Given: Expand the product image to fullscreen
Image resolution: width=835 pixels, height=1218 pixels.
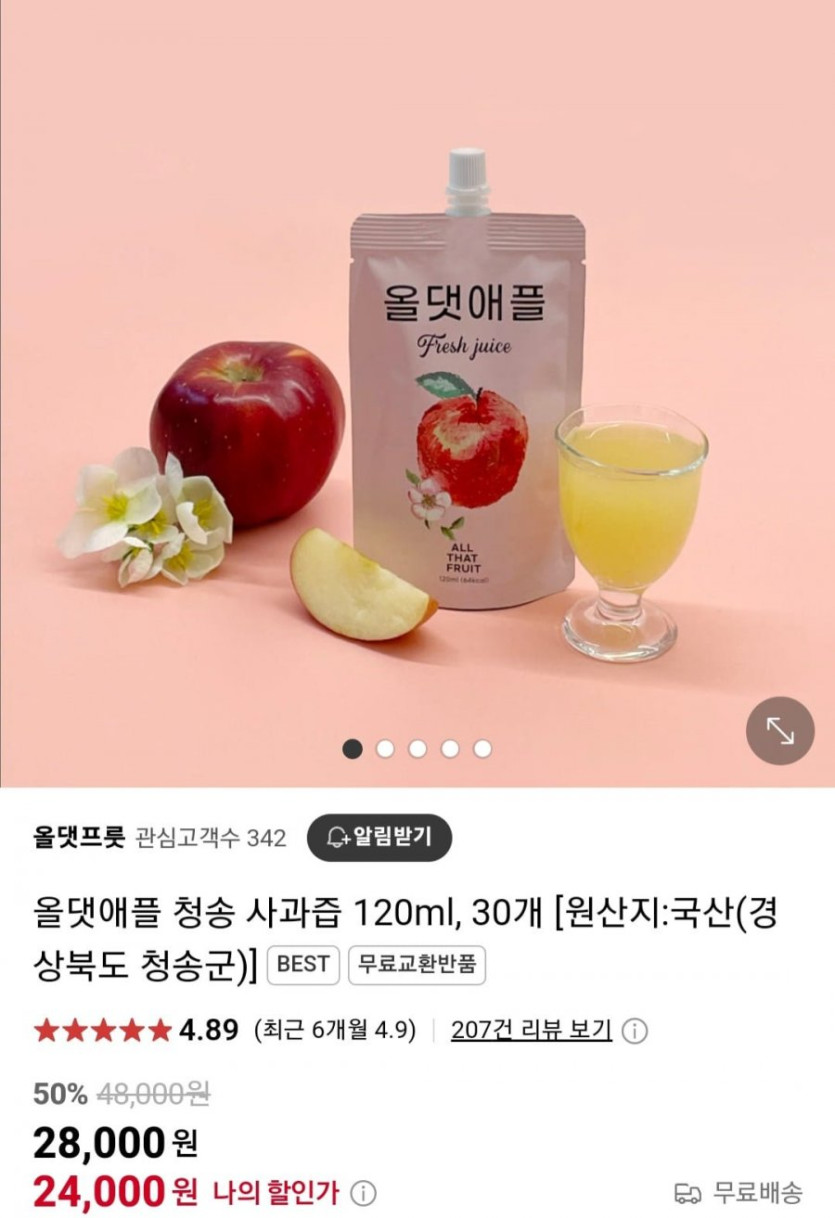Looking at the screenshot, I should (780, 731).
